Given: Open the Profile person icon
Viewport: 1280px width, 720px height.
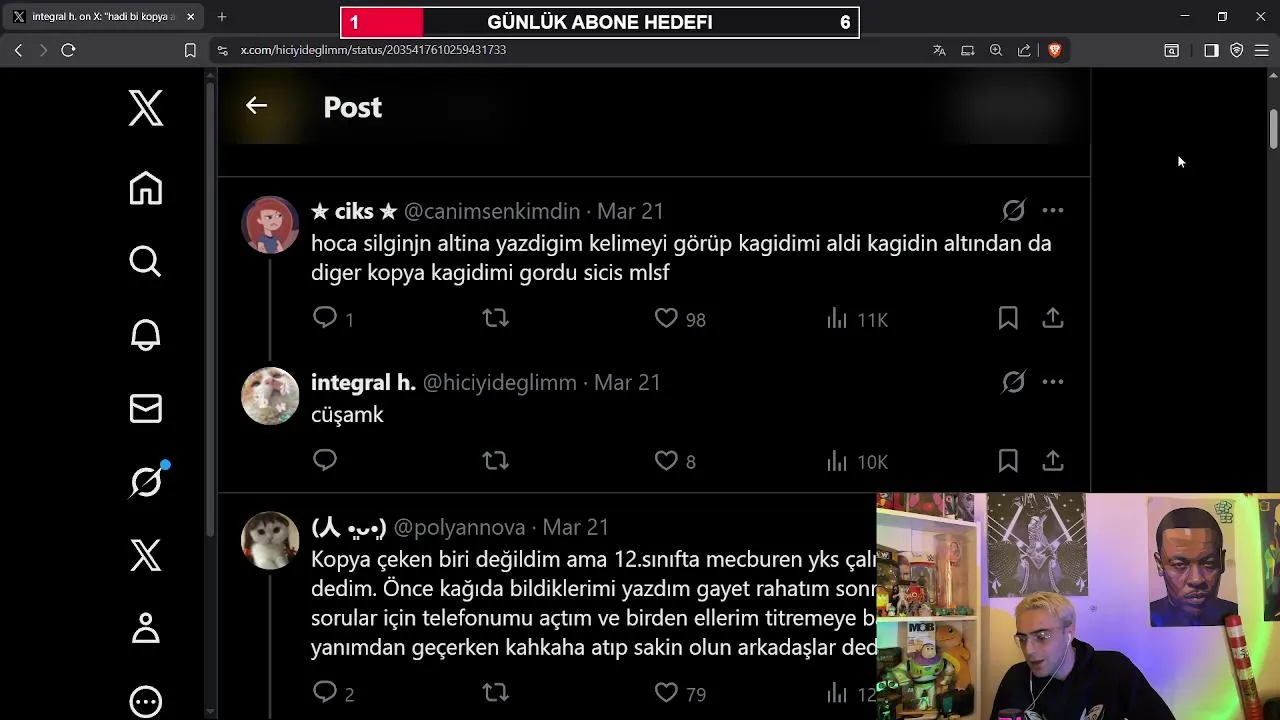Looking at the screenshot, I should point(146,628).
